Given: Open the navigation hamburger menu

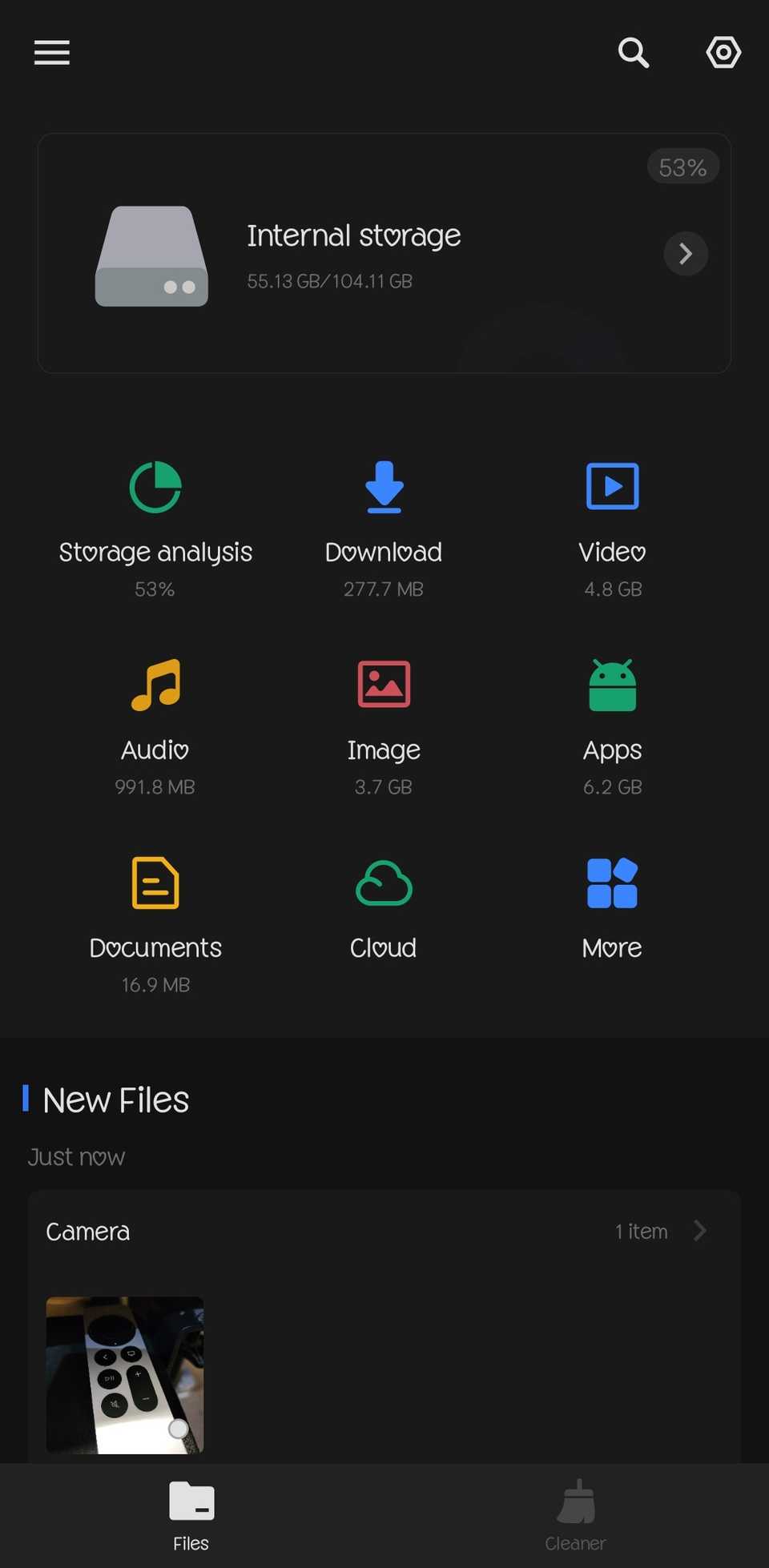Looking at the screenshot, I should point(51,53).
